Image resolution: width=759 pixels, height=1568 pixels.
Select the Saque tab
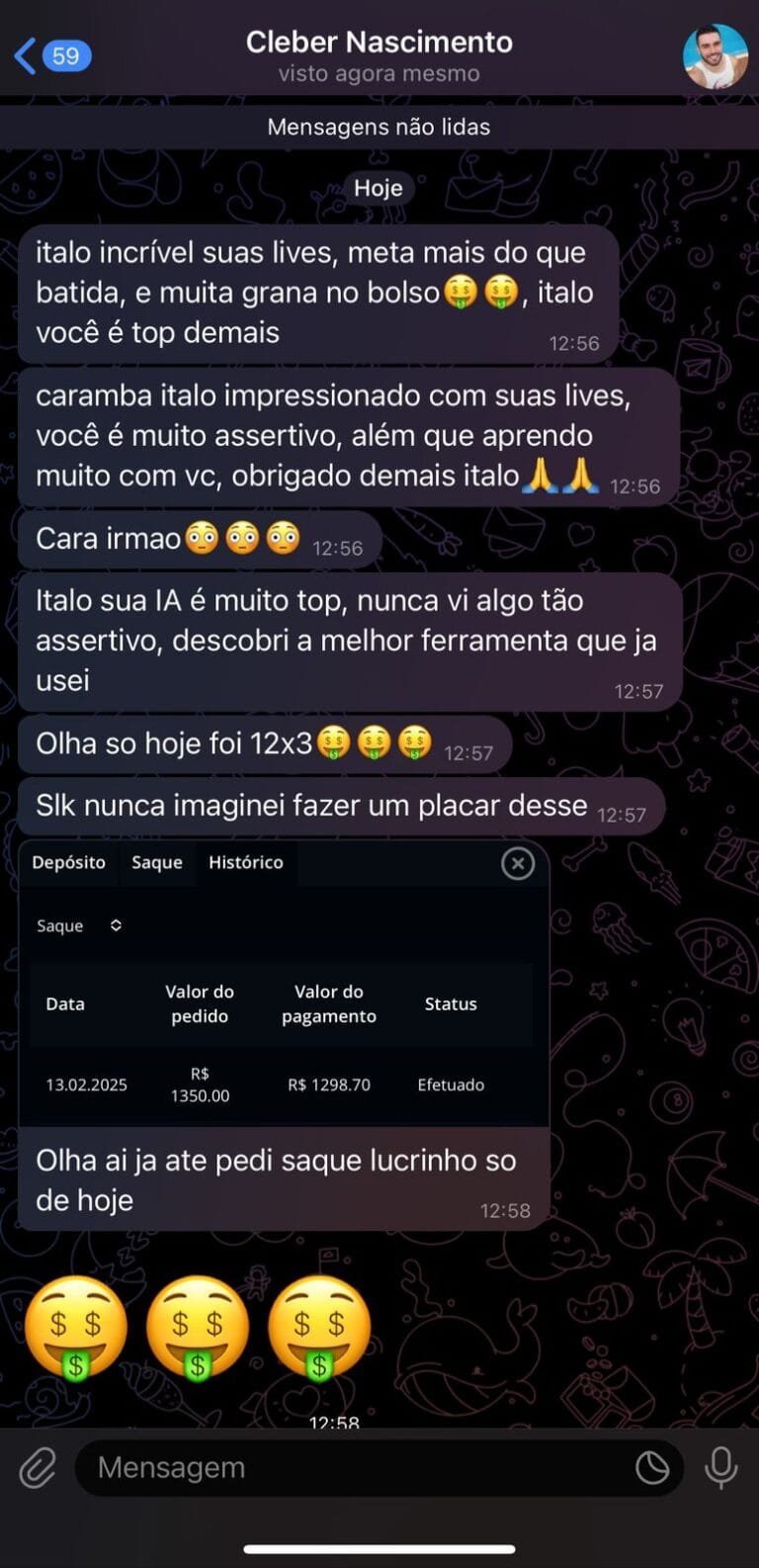click(156, 862)
